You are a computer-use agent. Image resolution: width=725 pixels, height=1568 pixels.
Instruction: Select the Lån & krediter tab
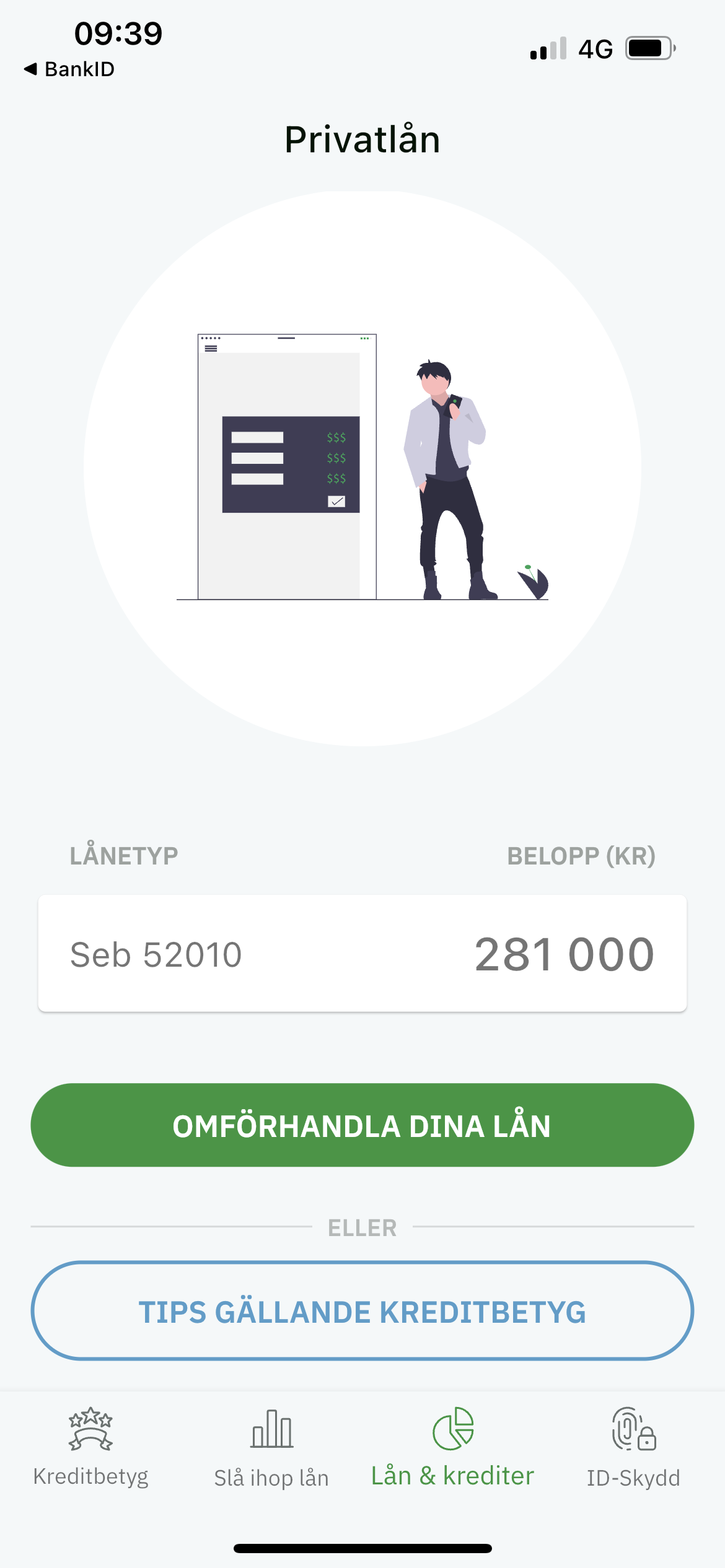(x=452, y=1447)
